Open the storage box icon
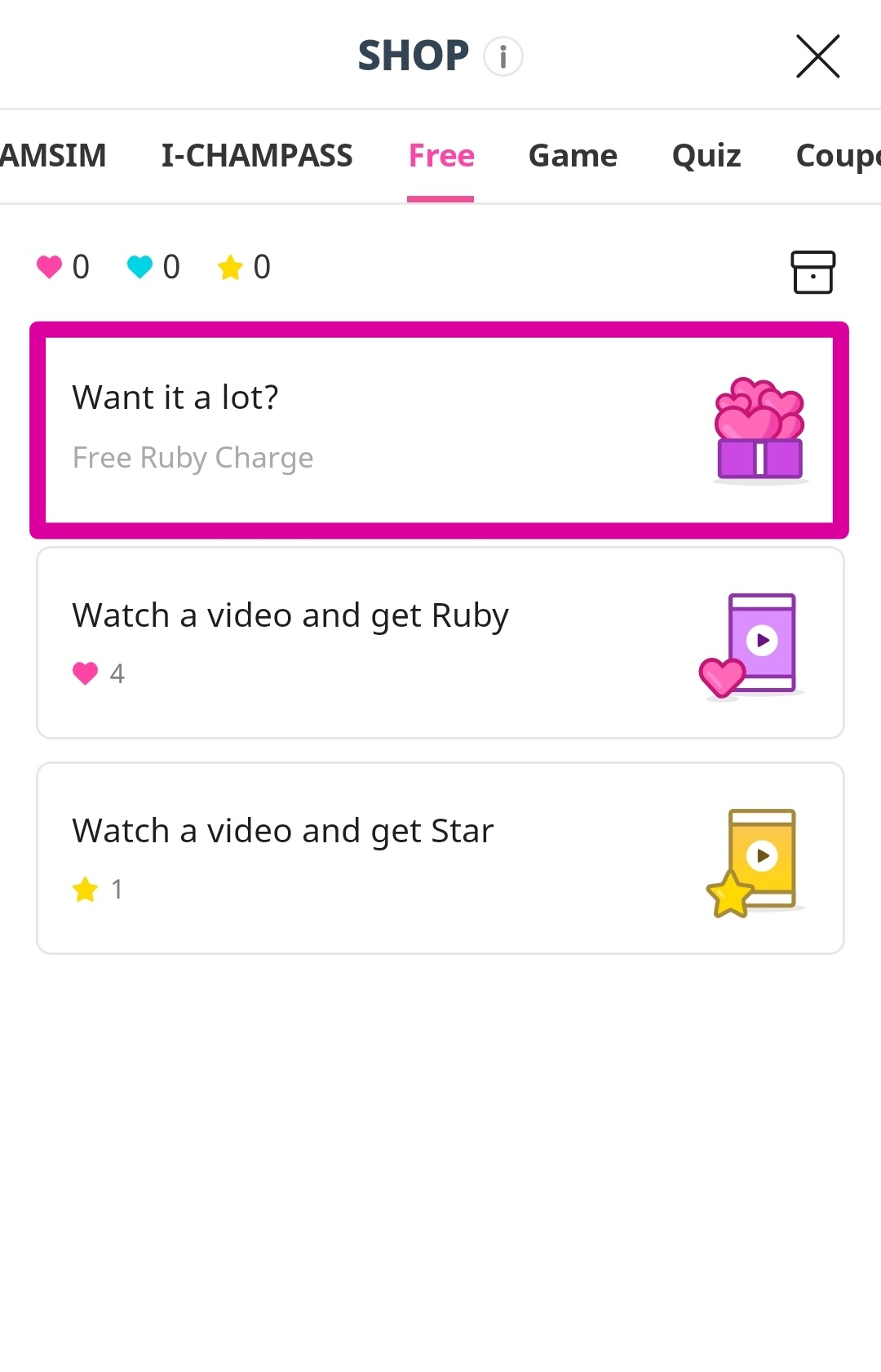 click(812, 272)
